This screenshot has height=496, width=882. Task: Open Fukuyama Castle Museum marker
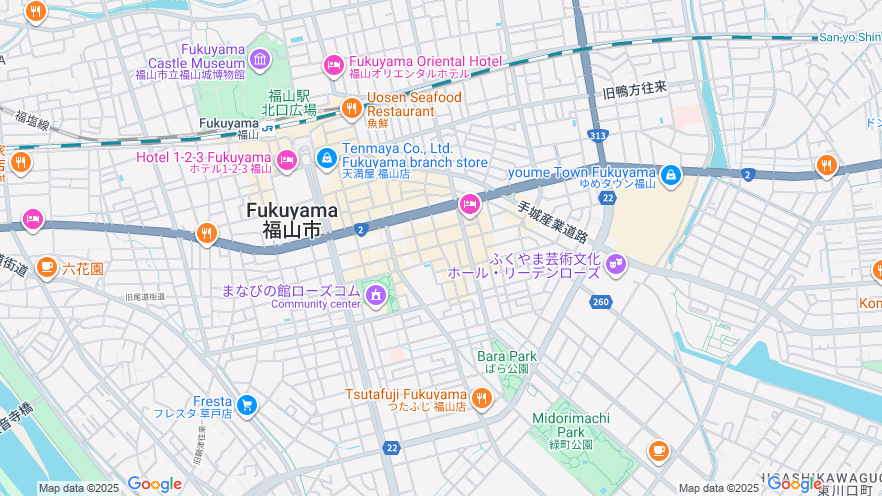pyautogui.click(x=260, y=60)
